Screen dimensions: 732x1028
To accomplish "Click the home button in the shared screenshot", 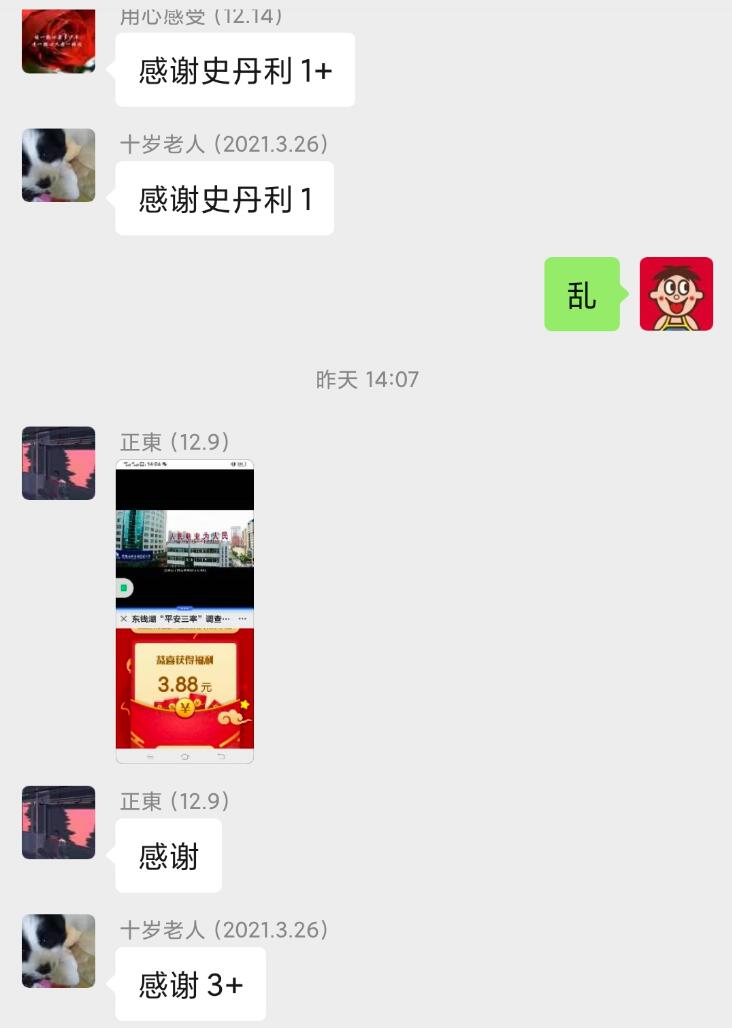I will tap(184, 757).
